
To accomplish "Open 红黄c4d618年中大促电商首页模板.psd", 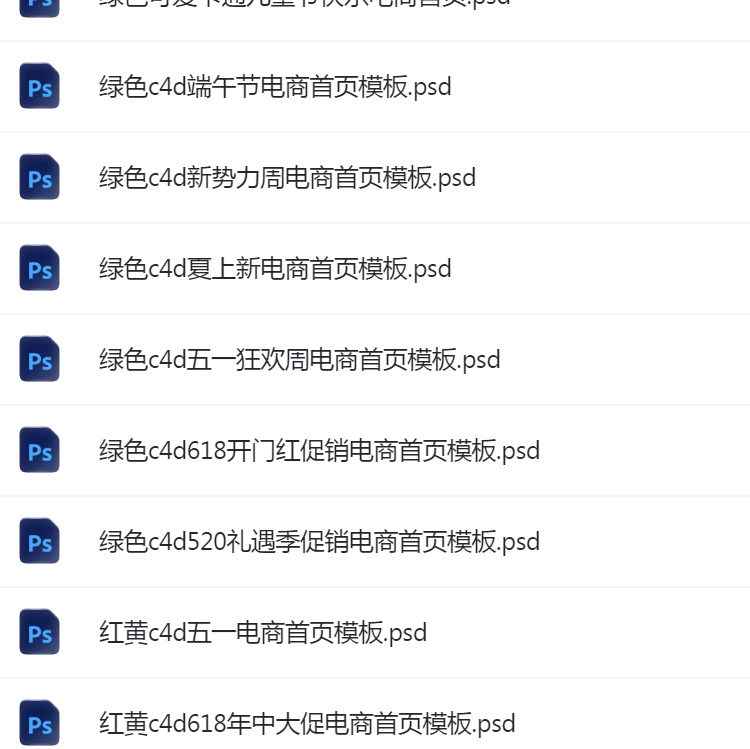I will (307, 723).
